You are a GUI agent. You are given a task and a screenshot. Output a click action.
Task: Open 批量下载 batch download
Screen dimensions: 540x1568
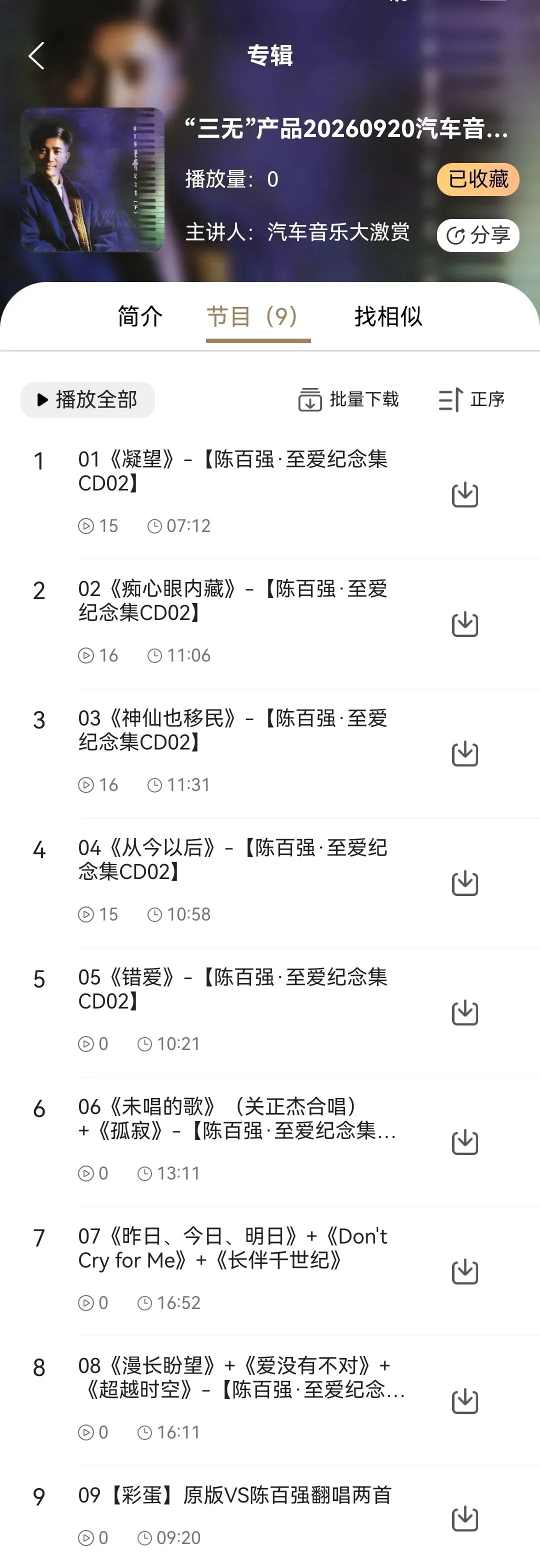pyautogui.click(x=348, y=400)
